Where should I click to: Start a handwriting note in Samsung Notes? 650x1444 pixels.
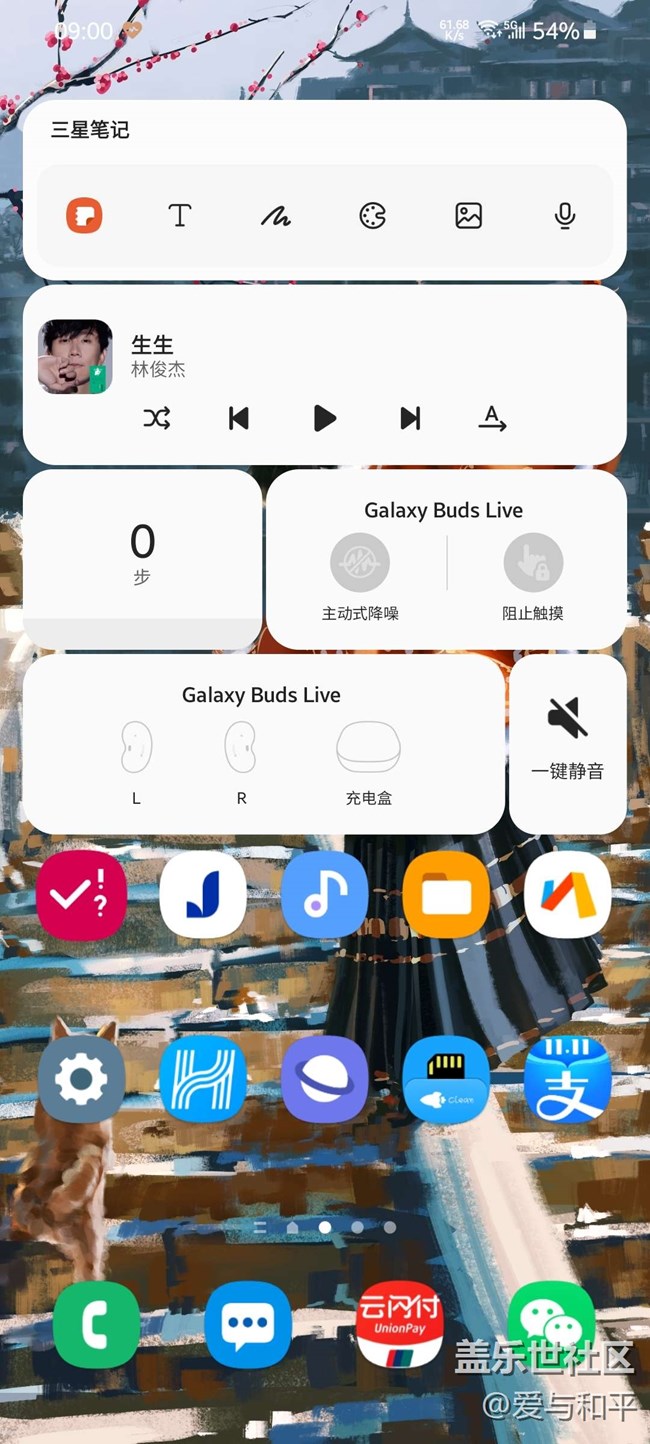tap(276, 215)
